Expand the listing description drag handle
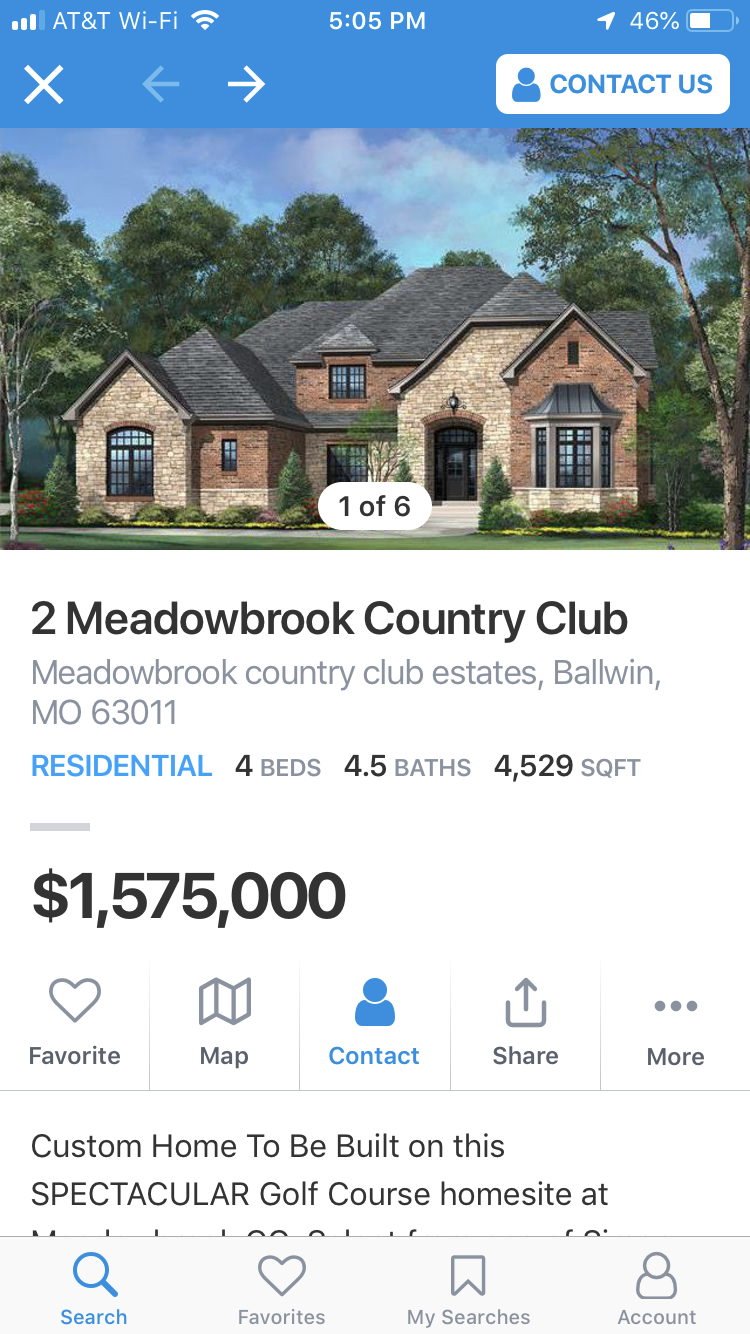The image size is (750, 1334). tap(60, 827)
